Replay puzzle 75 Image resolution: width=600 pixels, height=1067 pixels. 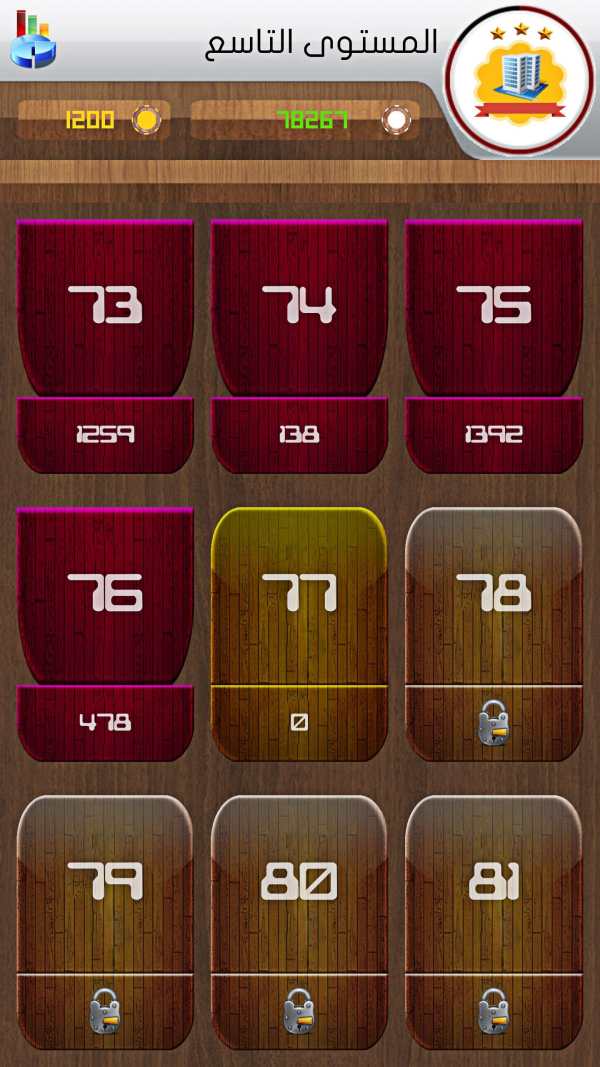(494, 346)
